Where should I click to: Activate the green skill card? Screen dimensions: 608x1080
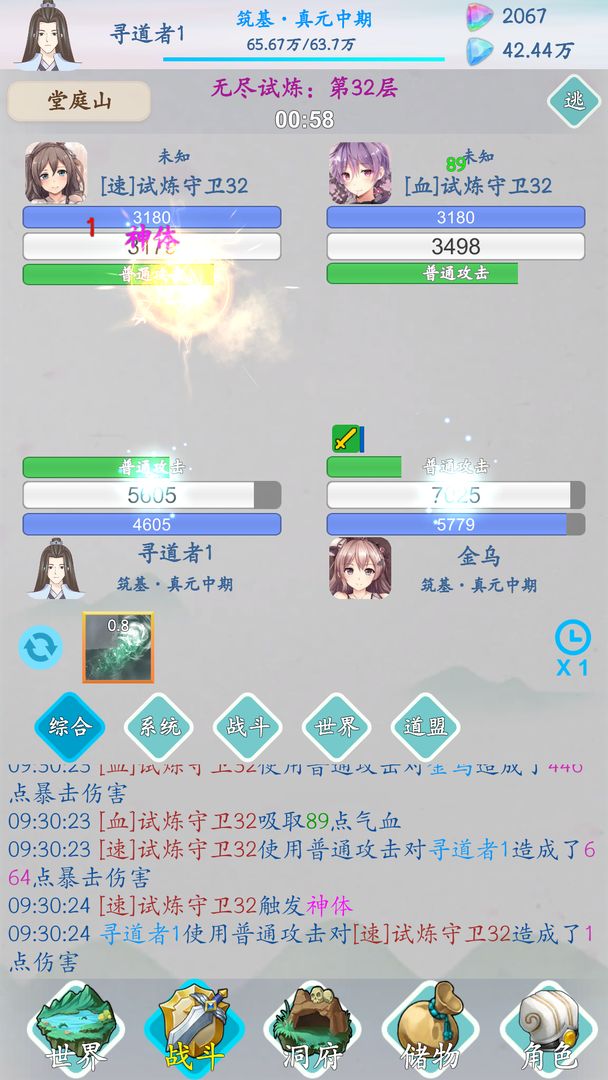118,647
